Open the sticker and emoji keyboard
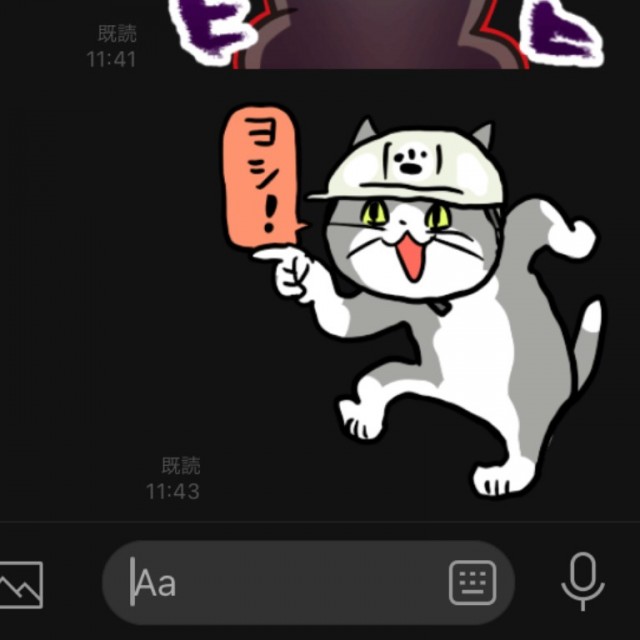 pyautogui.click(x=472, y=583)
